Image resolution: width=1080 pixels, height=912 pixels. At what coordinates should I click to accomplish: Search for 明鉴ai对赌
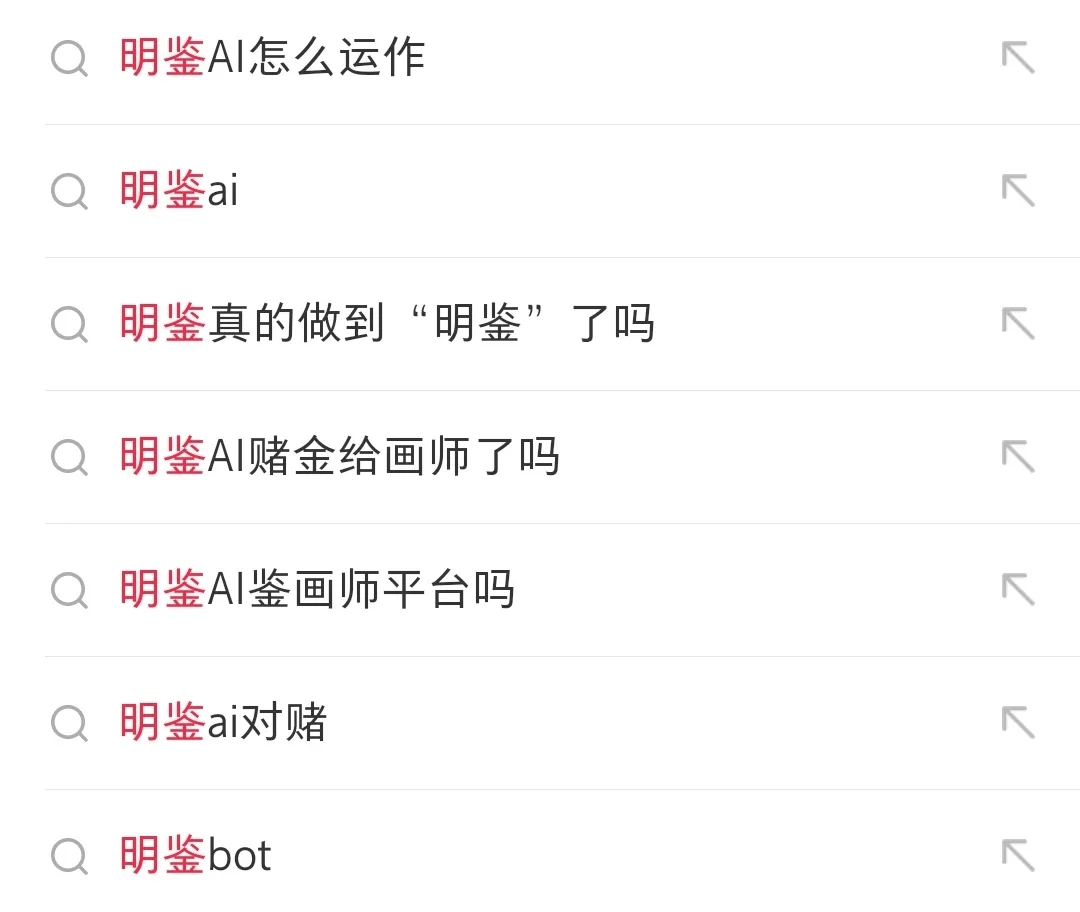[224, 722]
